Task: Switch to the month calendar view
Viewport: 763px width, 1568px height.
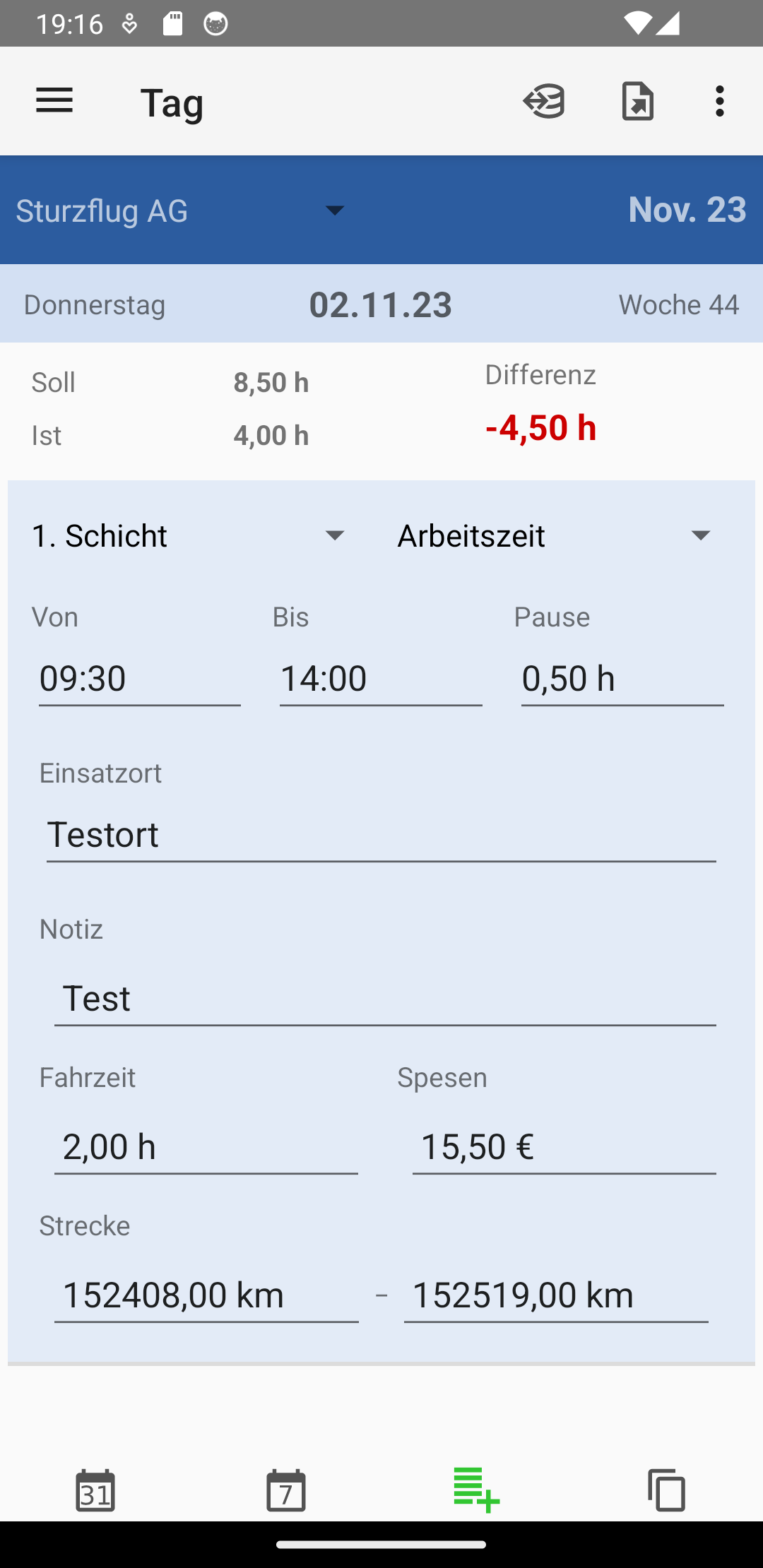Action: pos(95,1490)
